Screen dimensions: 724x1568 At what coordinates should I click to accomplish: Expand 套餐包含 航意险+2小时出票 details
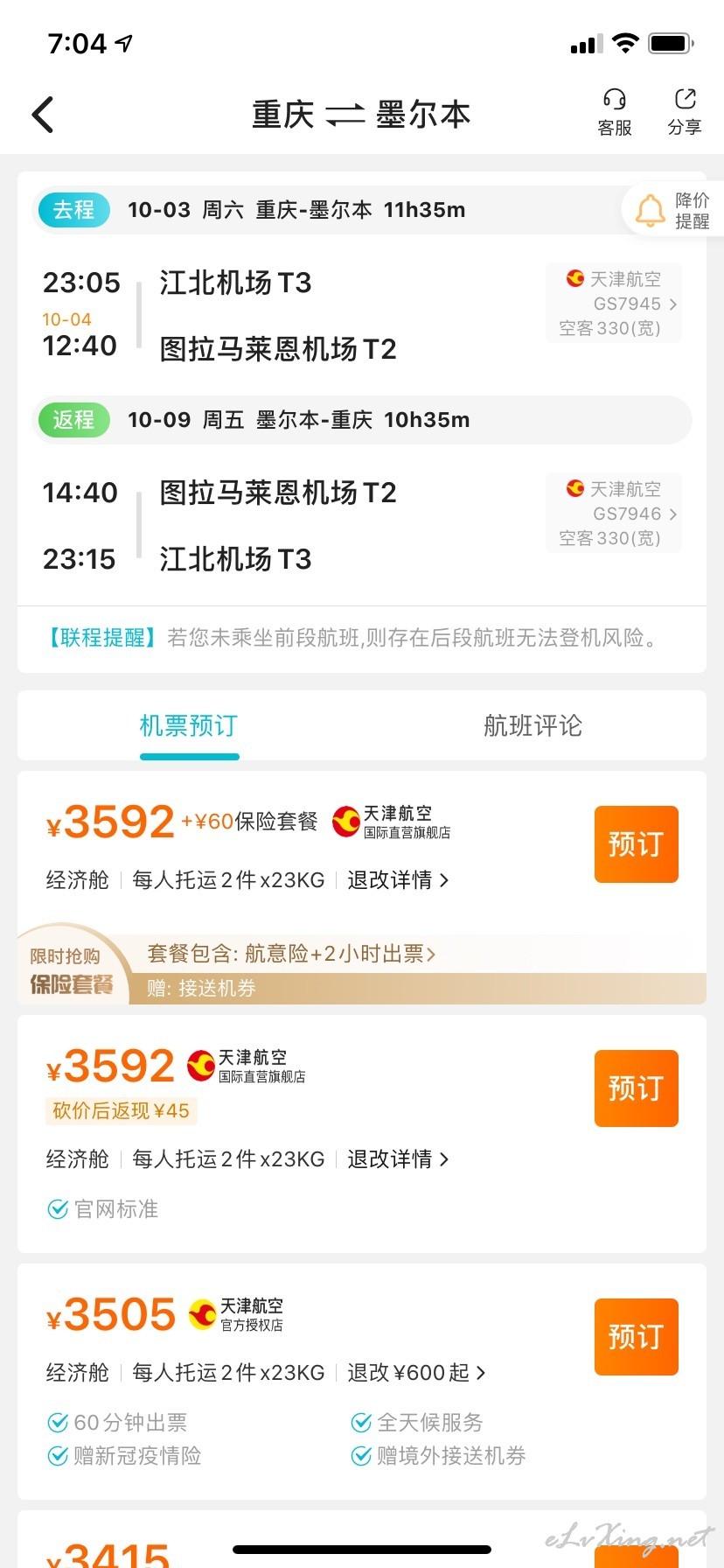pos(291,954)
